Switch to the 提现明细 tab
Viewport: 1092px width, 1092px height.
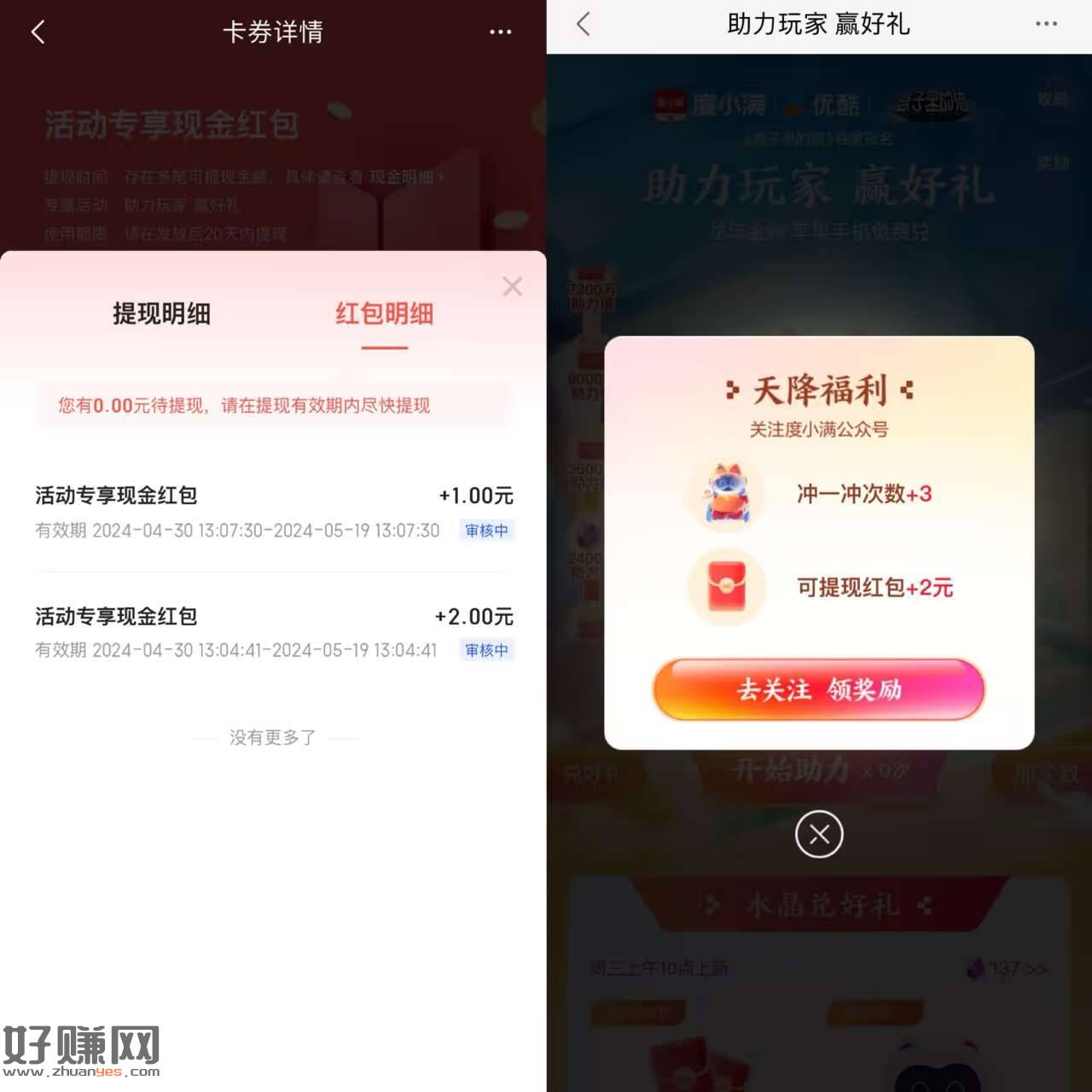161,314
